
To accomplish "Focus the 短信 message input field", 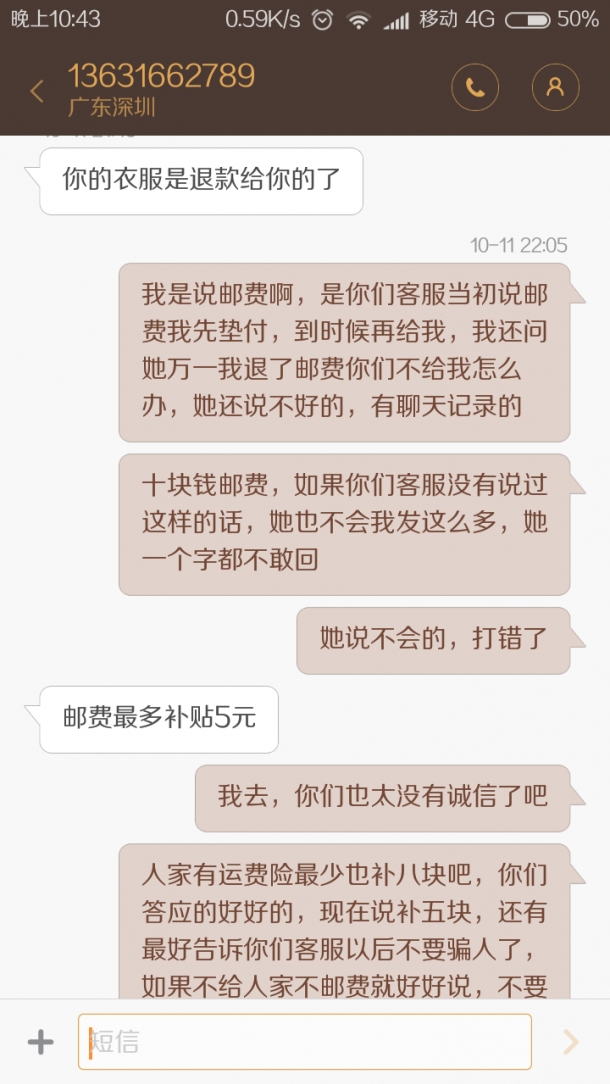I will (x=305, y=1042).
